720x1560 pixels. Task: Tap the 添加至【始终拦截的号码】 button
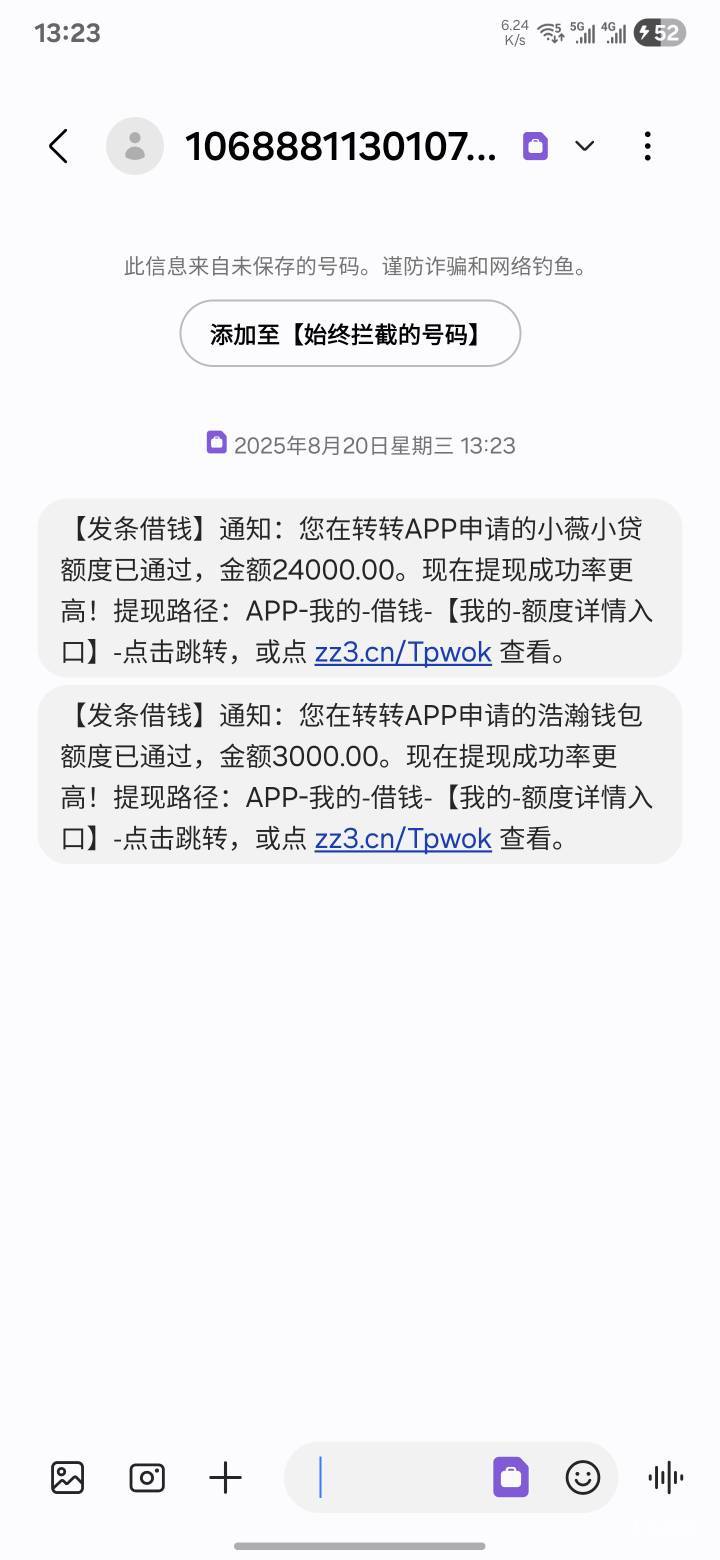[350, 334]
